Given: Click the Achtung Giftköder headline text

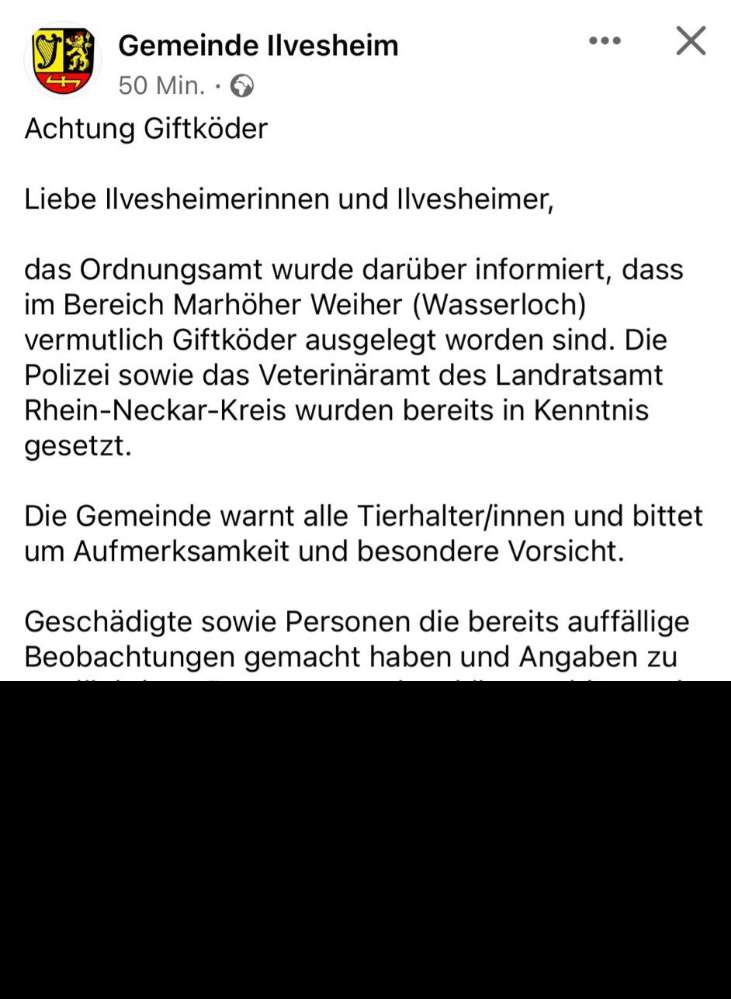Looking at the screenshot, I should (145, 129).
